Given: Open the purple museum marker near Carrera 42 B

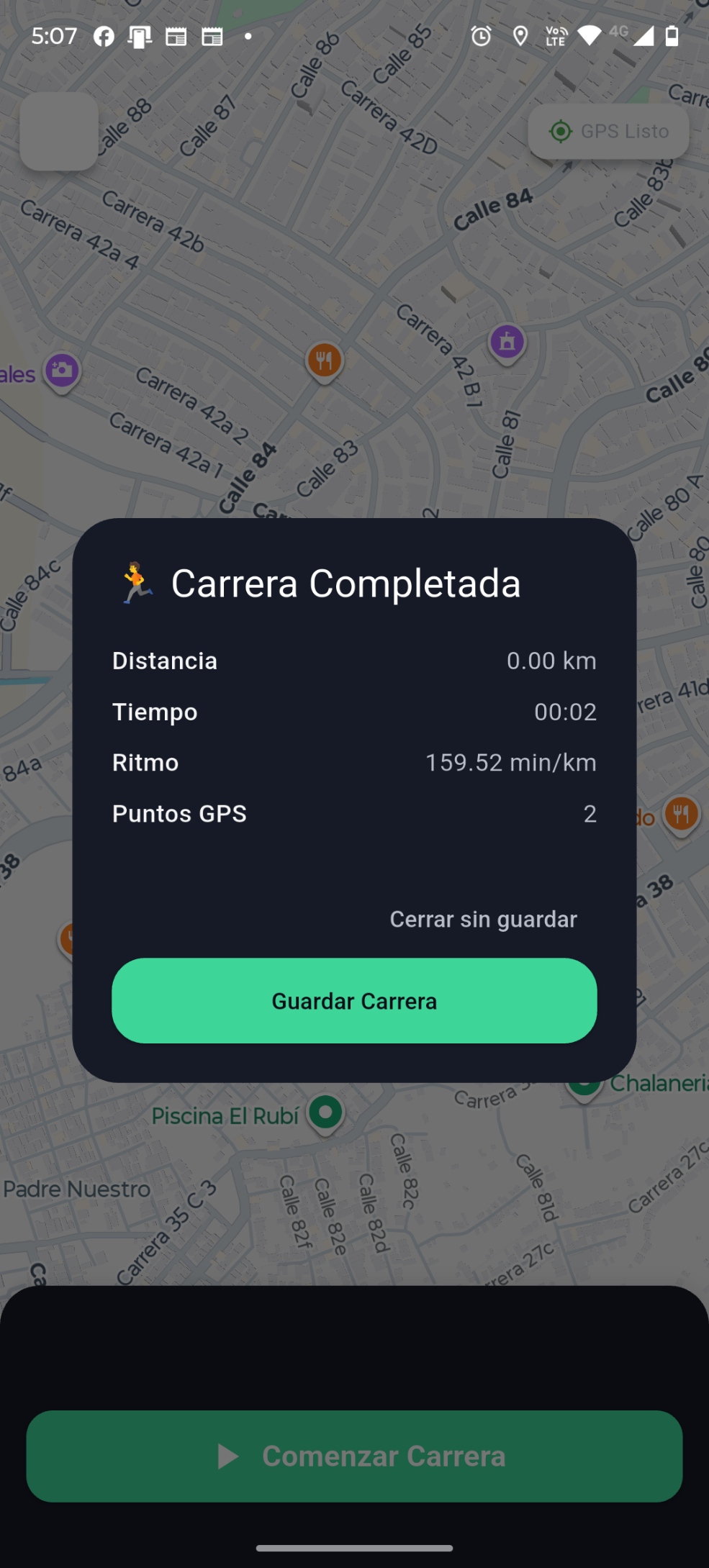Looking at the screenshot, I should 507,342.
